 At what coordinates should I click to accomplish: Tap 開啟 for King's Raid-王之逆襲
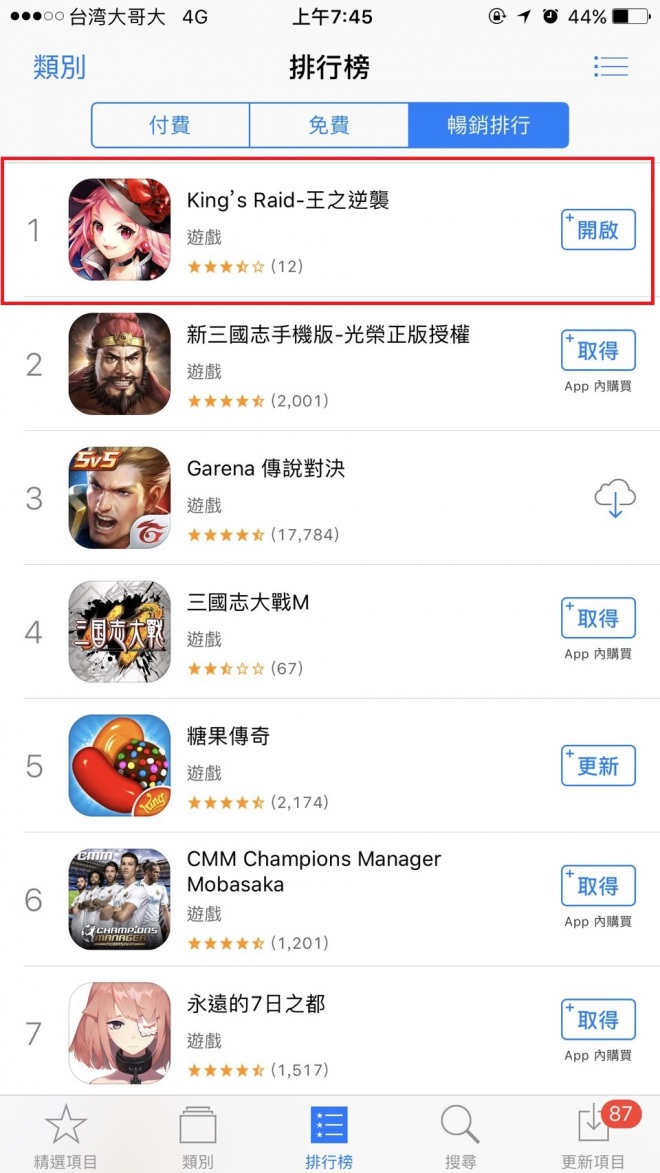tap(598, 230)
